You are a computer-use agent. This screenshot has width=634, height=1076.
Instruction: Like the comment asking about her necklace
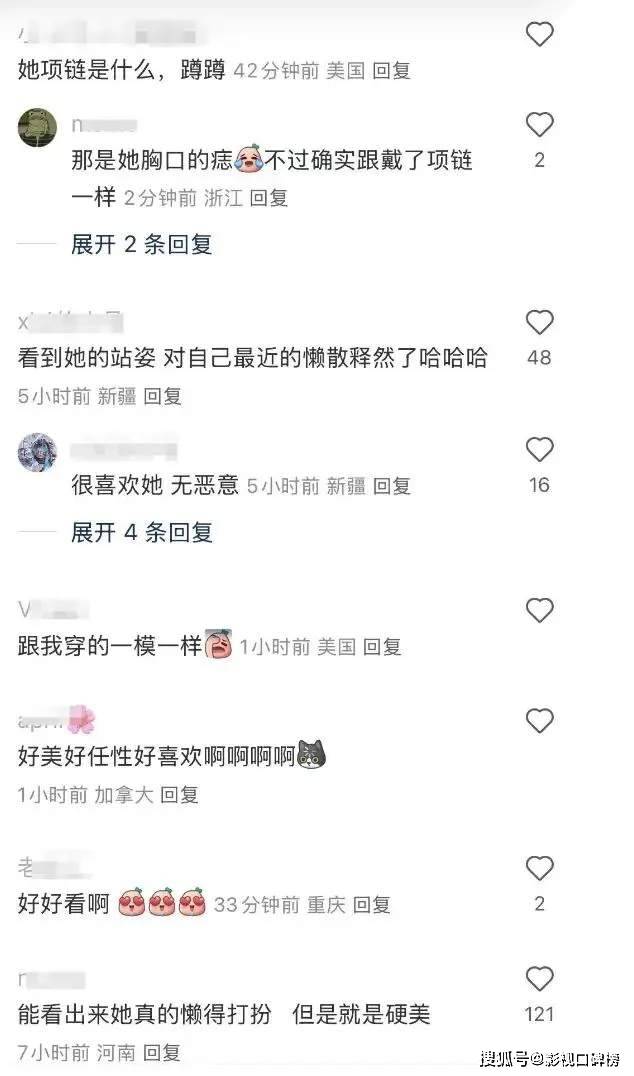coord(539,35)
